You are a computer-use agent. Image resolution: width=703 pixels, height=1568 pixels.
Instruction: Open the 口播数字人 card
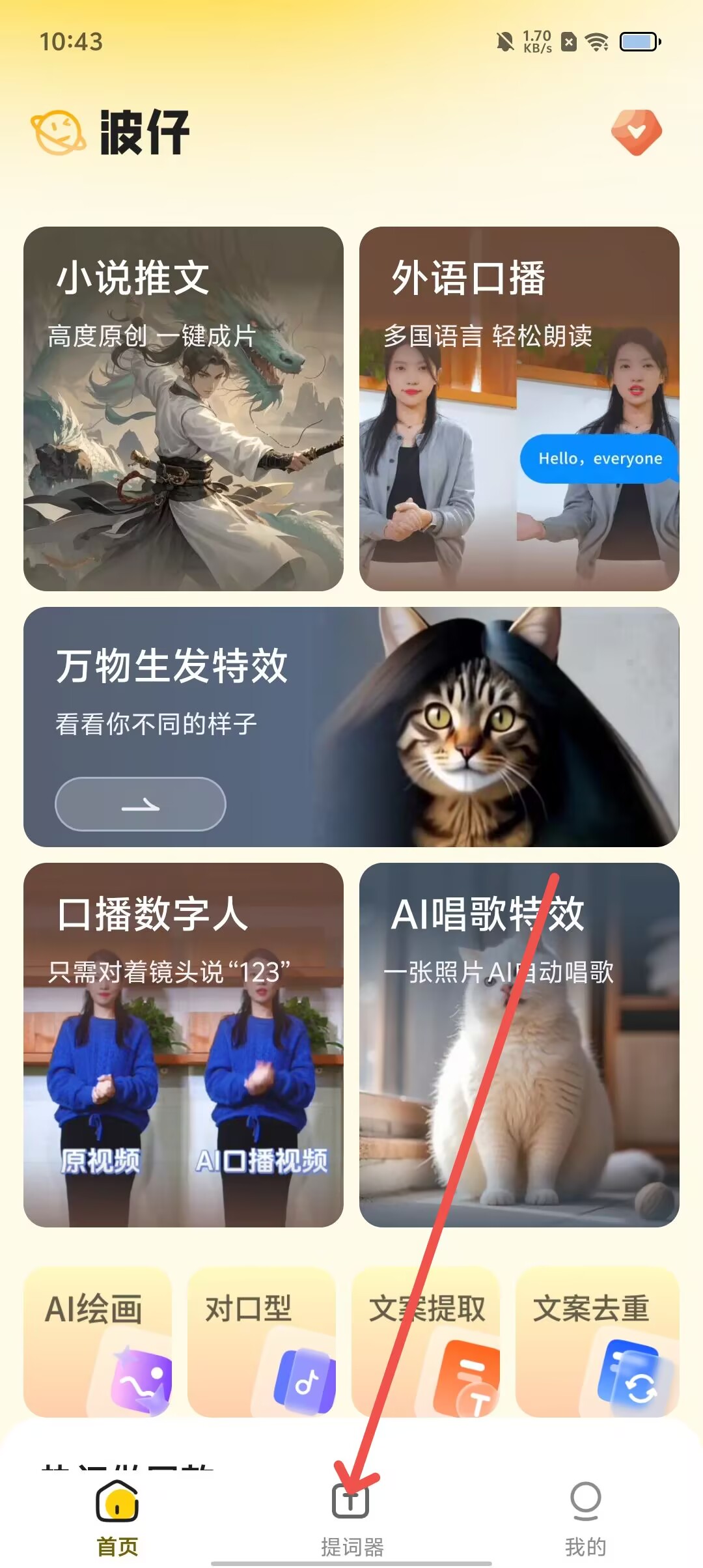click(x=183, y=1044)
